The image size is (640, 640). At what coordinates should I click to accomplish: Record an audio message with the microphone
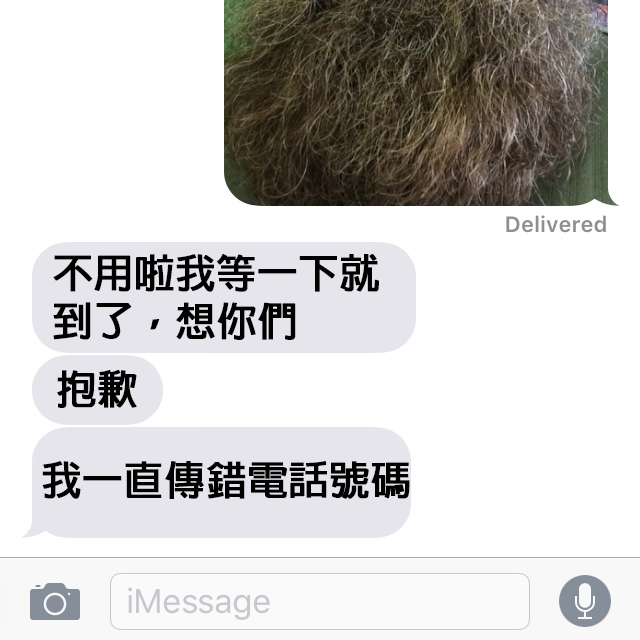pyautogui.click(x=584, y=601)
